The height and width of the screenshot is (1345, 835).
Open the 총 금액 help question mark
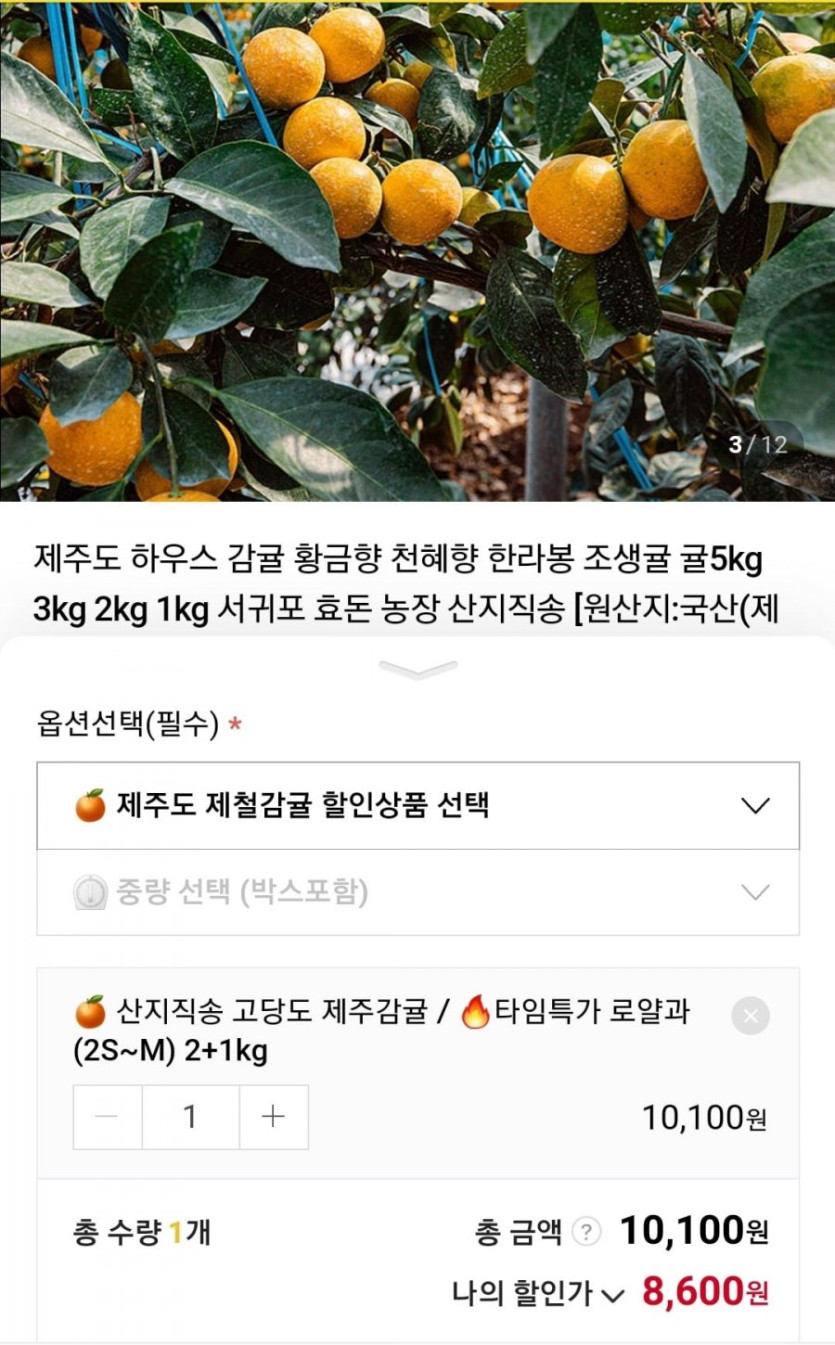tap(587, 1232)
